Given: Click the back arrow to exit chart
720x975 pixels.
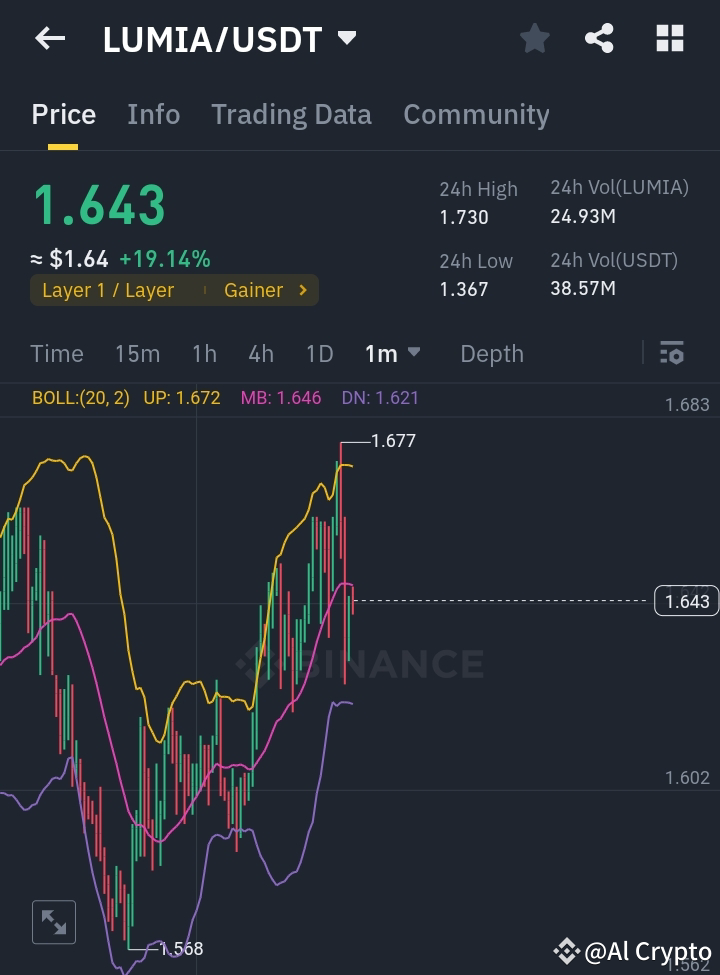Looking at the screenshot, I should pos(49,38).
